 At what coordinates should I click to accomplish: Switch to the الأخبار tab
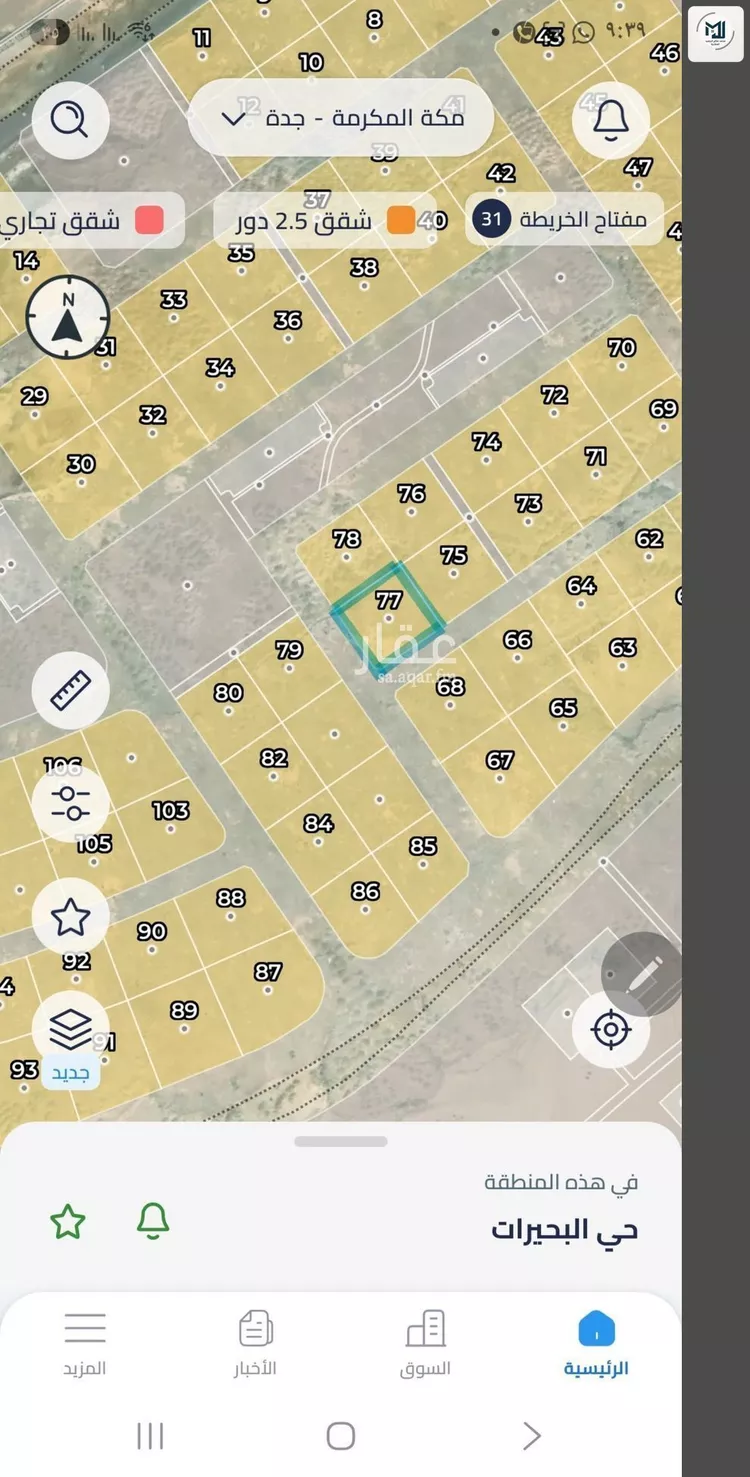[x=256, y=1344]
